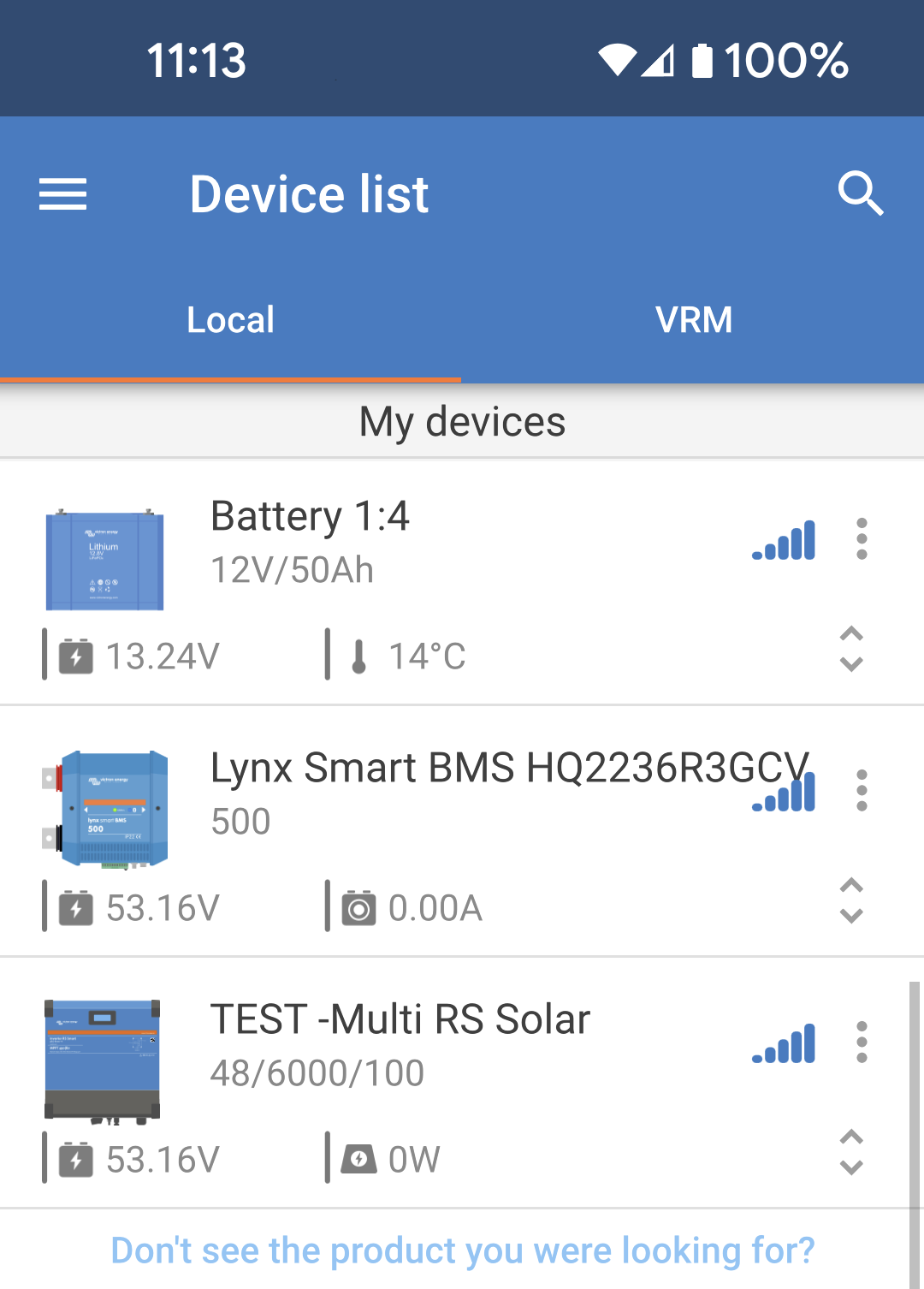Open the device search
924x1289 pixels.
pyautogui.click(x=862, y=193)
